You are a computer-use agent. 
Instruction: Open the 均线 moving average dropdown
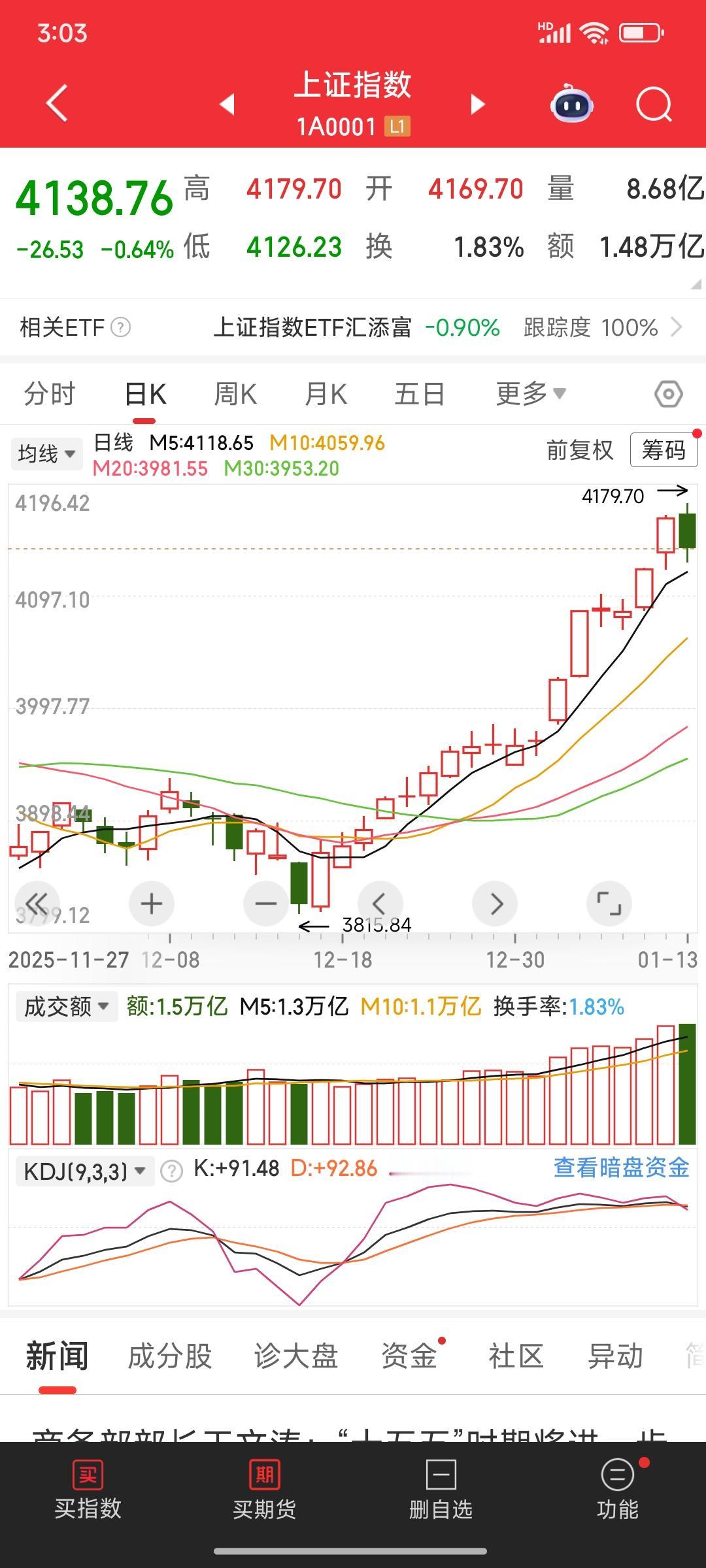pyautogui.click(x=46, y=453)
